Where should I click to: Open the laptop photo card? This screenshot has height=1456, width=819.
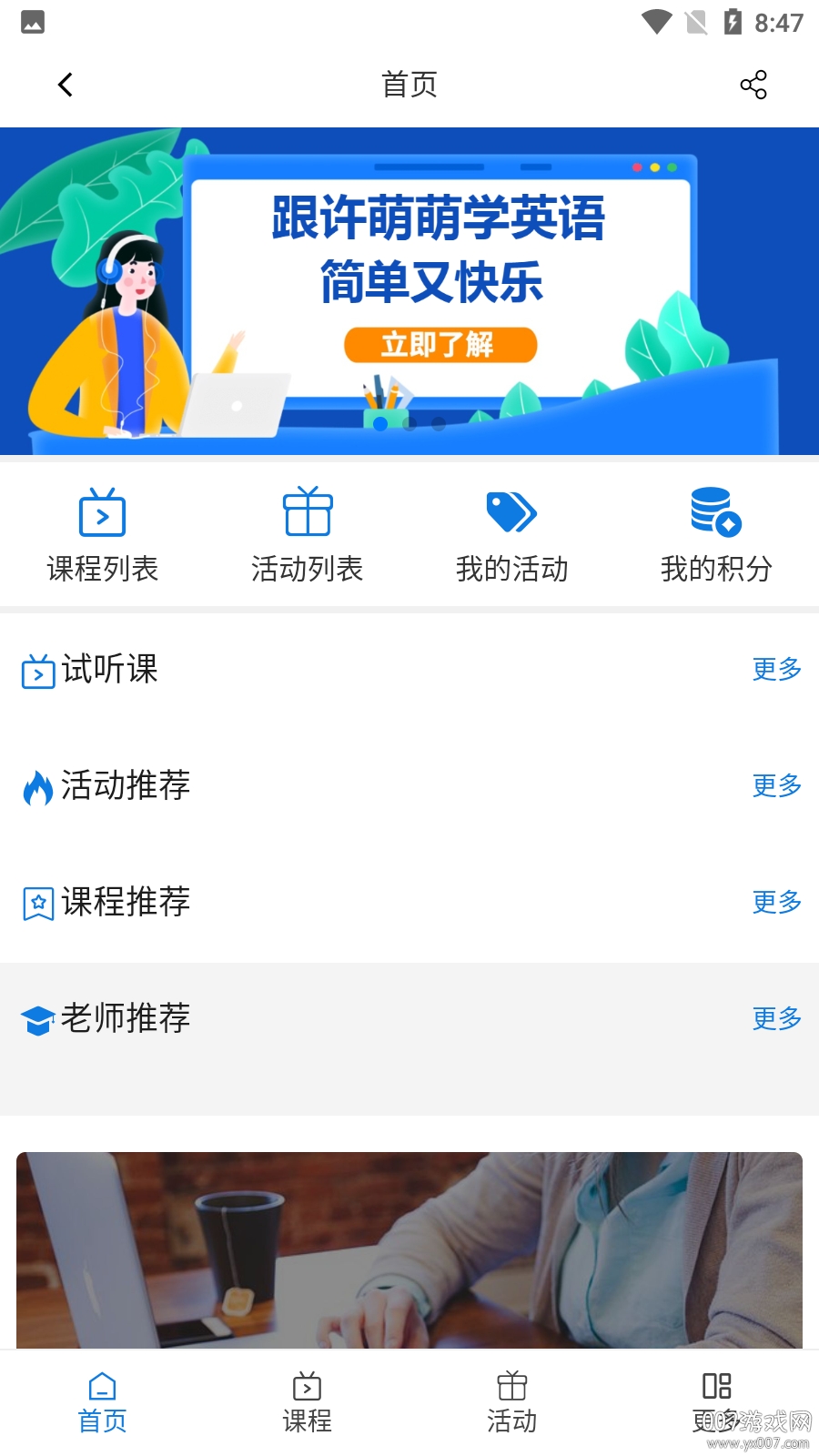[409, 1249]
